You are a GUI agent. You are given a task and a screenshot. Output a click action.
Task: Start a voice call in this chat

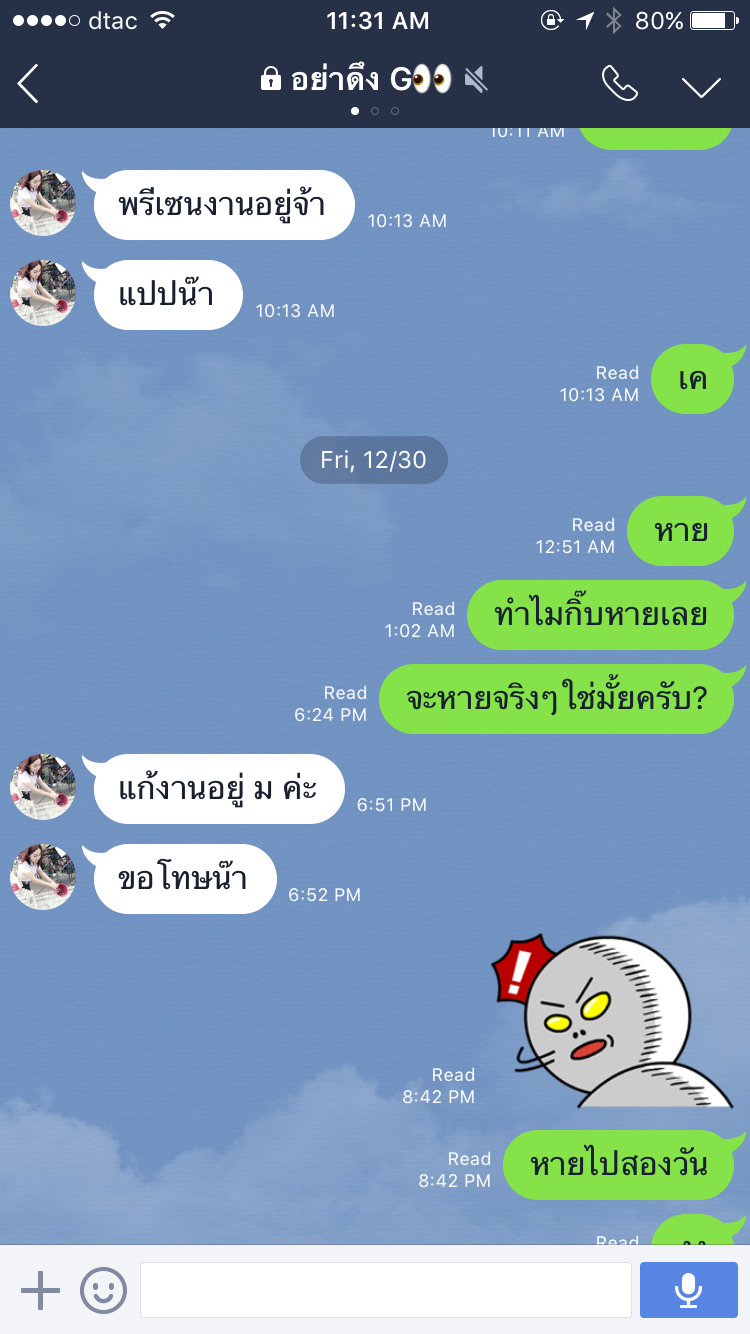coord(620,84)
